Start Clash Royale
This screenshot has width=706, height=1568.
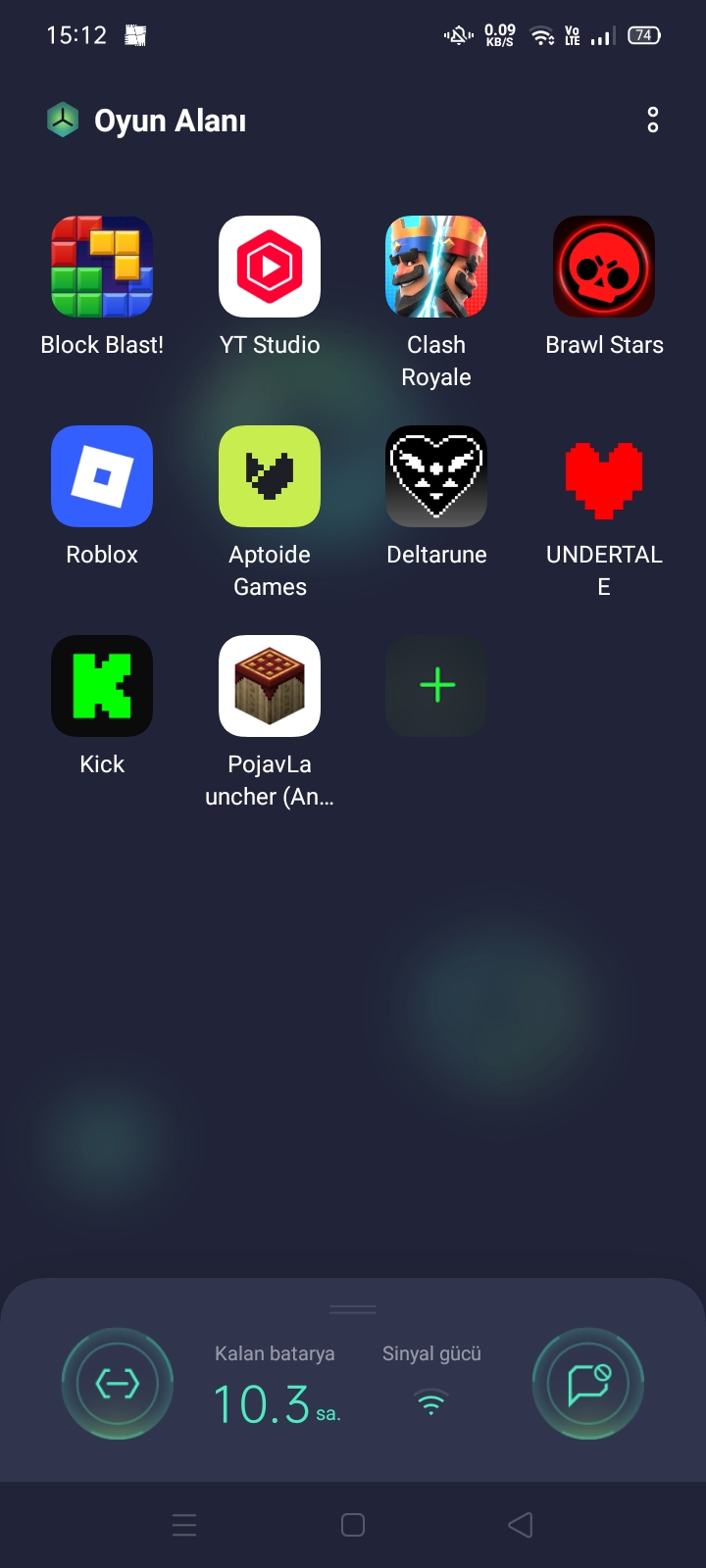[x=436, y=267]
